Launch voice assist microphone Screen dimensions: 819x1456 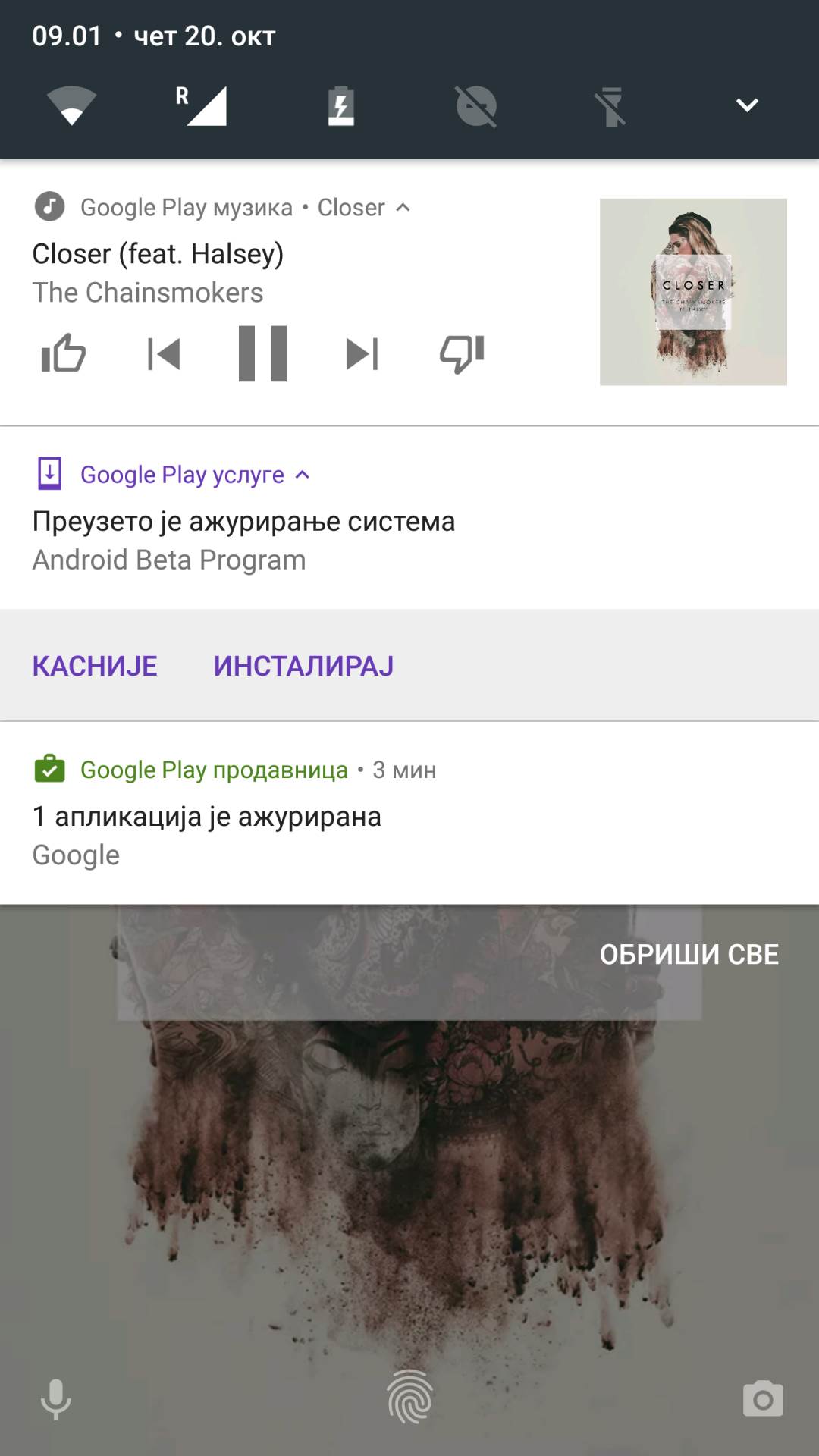click(56, 1399)
